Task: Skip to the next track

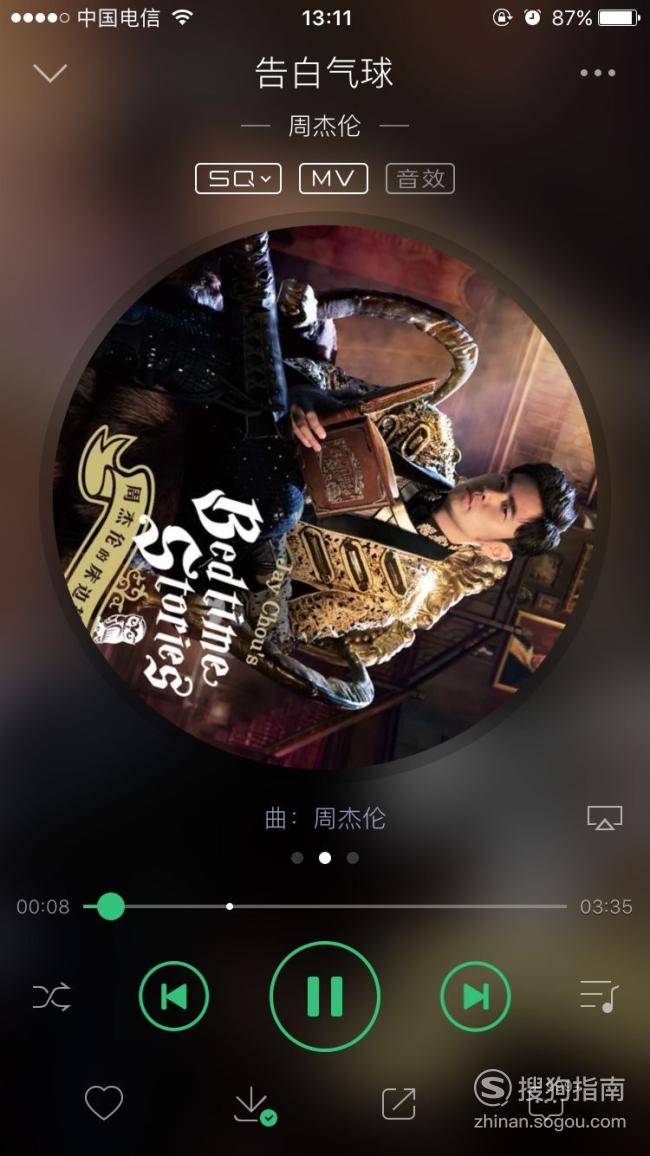Action: (475, 997)
